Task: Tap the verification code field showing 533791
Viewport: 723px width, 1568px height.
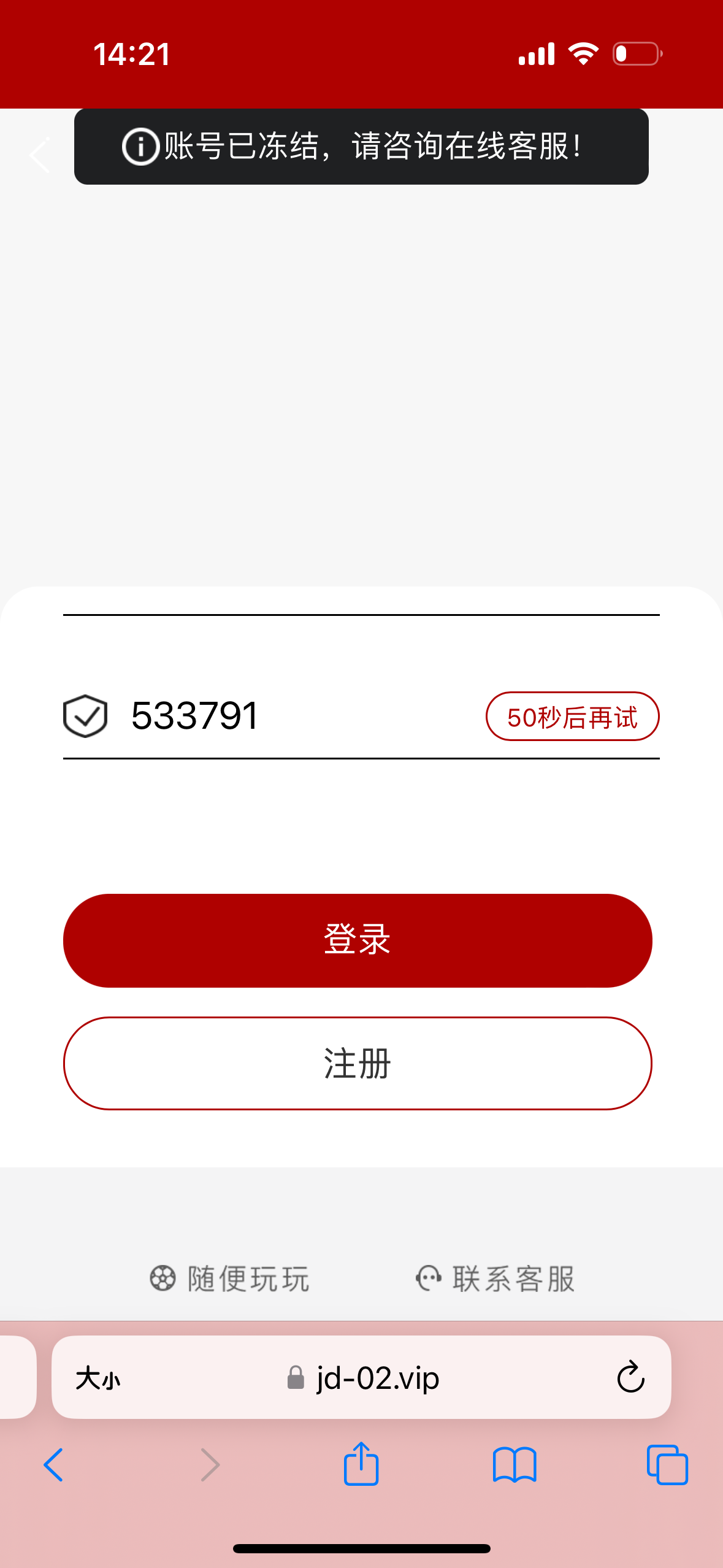Action: [x=294, y=716]
